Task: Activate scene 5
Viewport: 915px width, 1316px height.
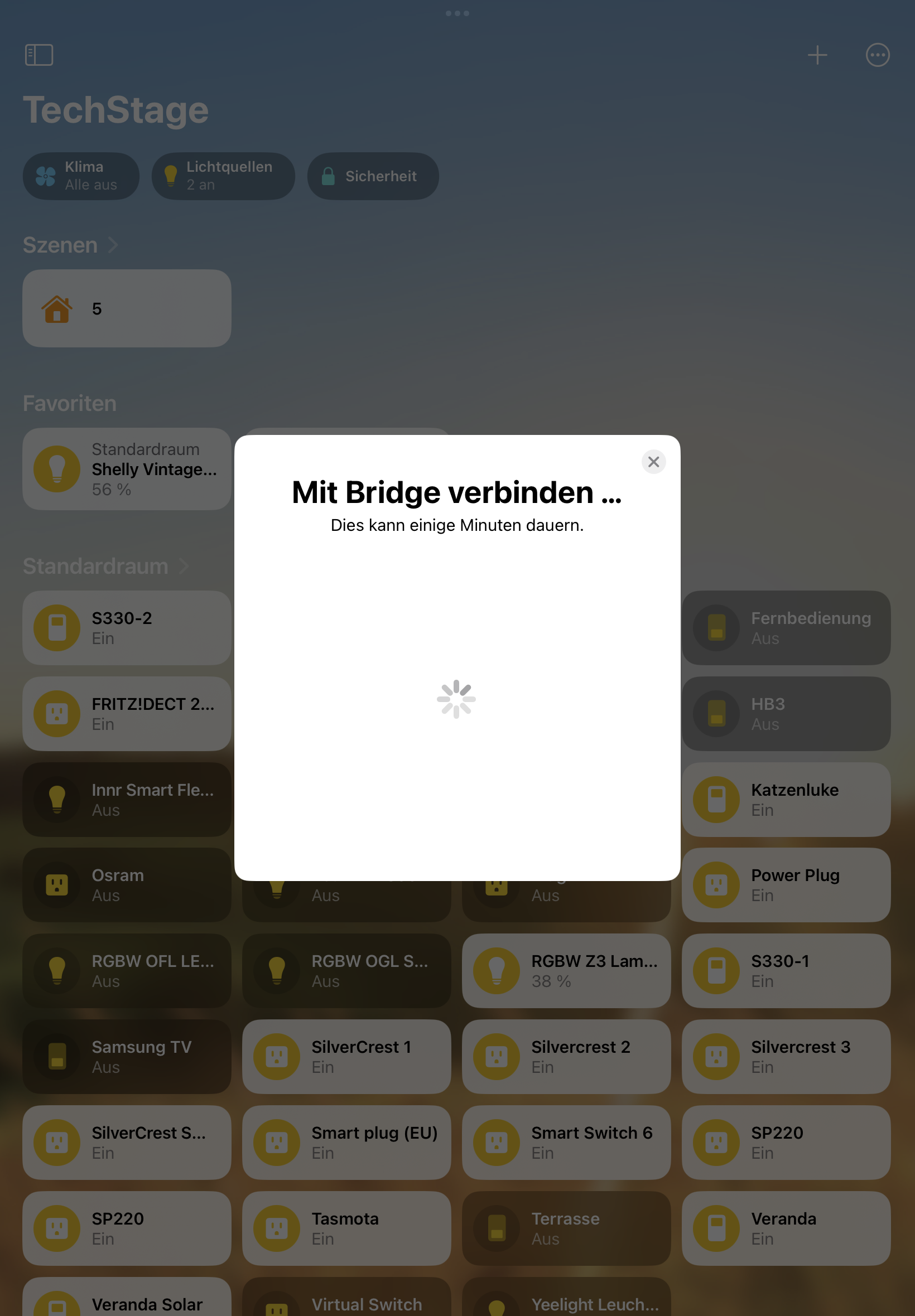Action: coord(127,308)
